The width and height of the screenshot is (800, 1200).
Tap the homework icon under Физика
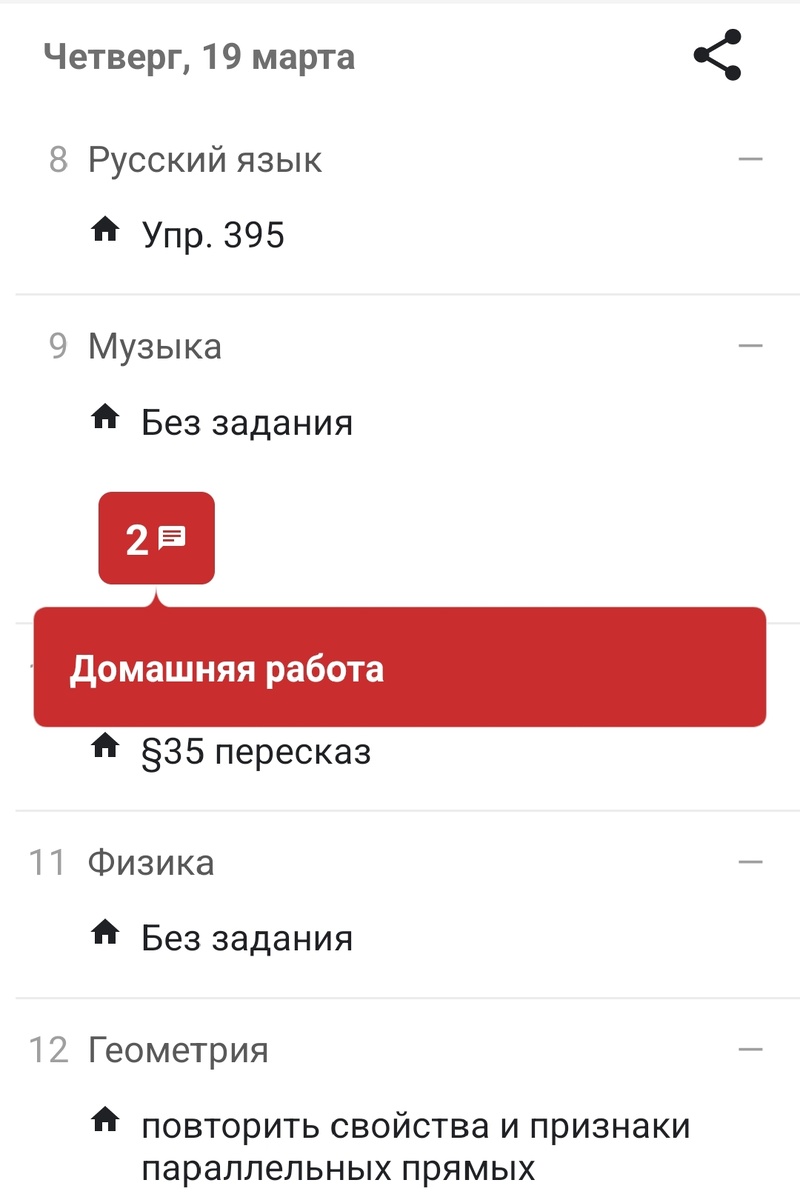tap(106, 933)
